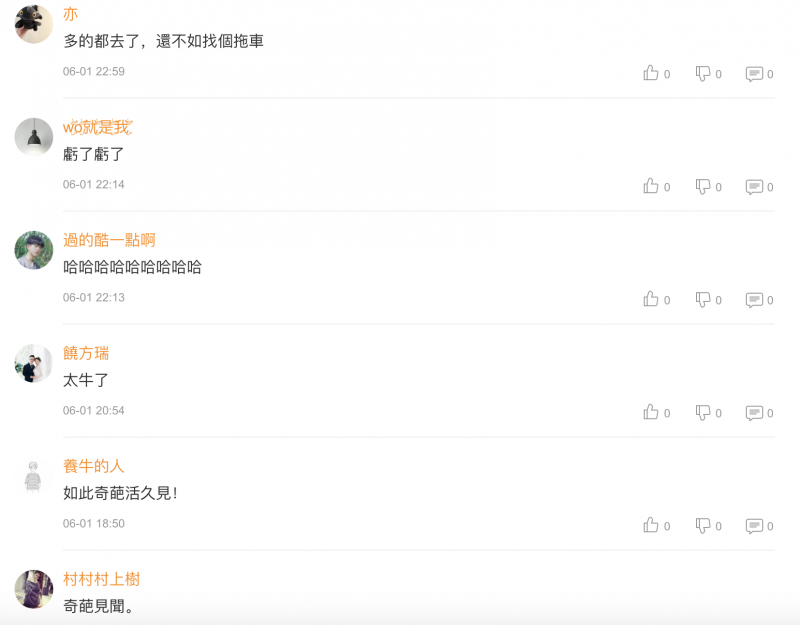The height and width of the screenshot is (625, 800).
Task: Open username wo就是我 profile
Action: tap(97, 127)
